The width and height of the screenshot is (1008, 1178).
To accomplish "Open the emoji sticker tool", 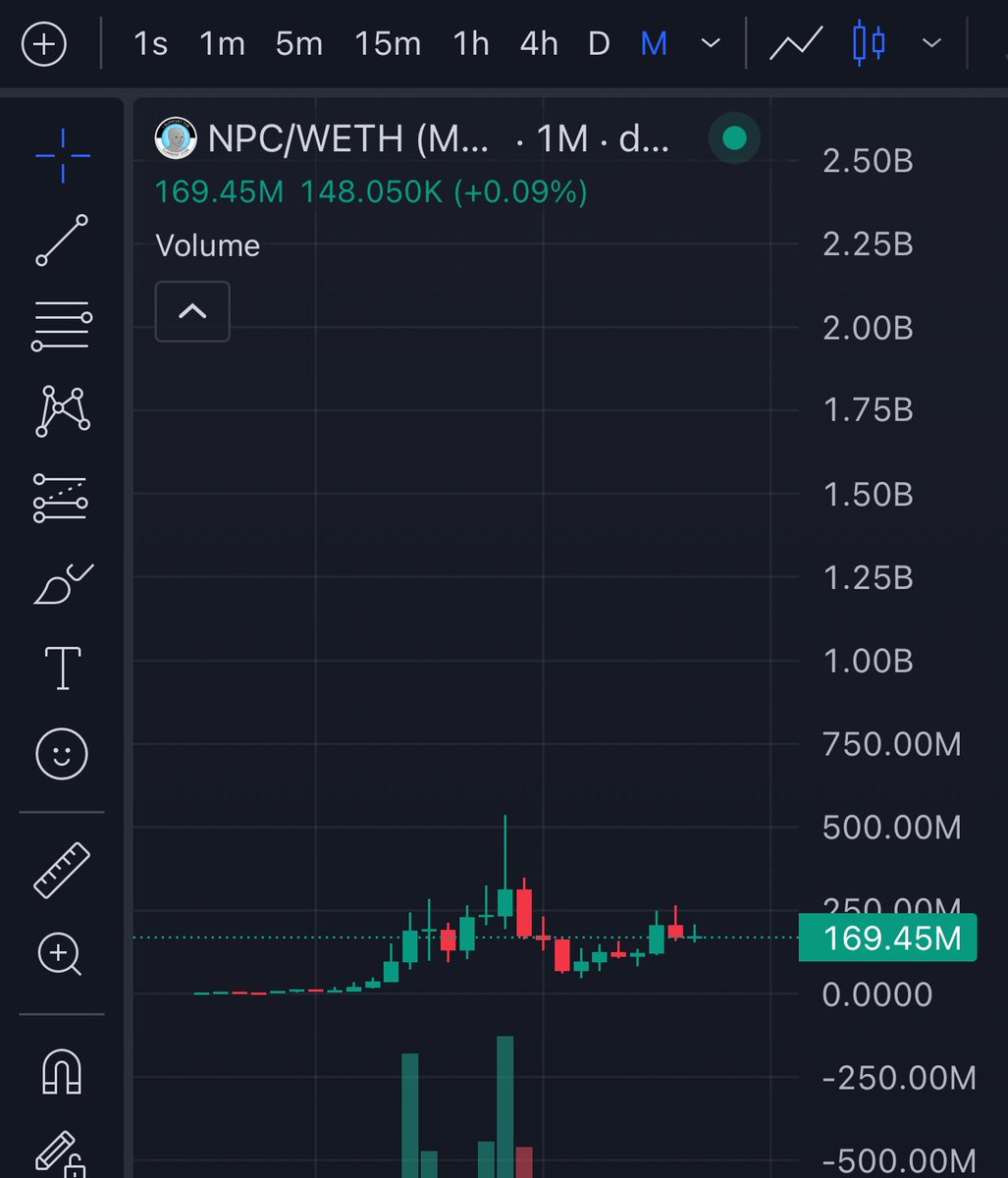I will pyautogui.click(x=62, y=754).
